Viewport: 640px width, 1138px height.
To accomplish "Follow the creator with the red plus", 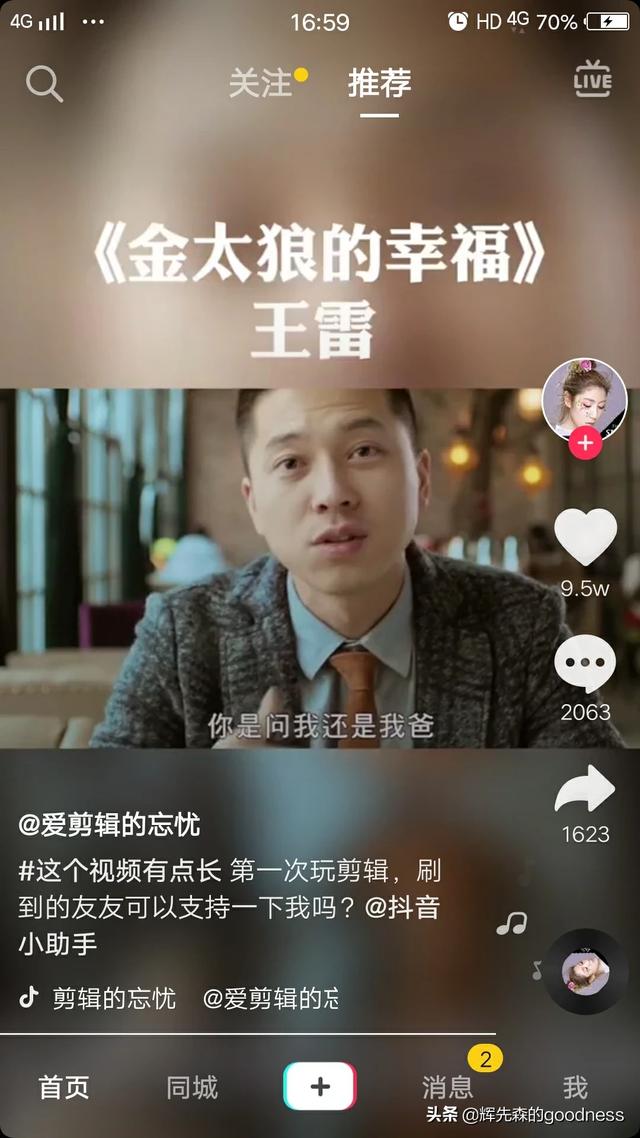I will pyautogui.click(x=585, y=442).
